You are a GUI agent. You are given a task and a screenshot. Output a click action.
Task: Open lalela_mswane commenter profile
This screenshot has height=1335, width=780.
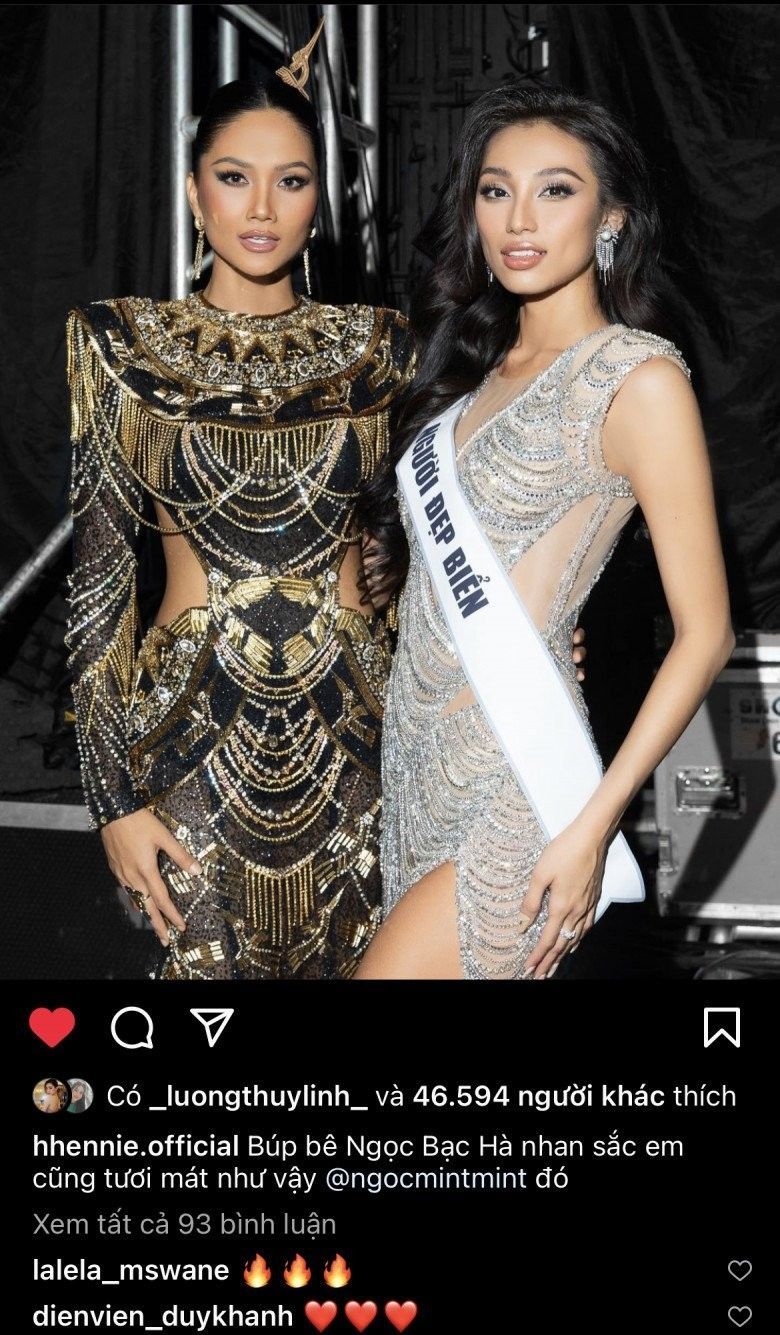pos(130,1271)
